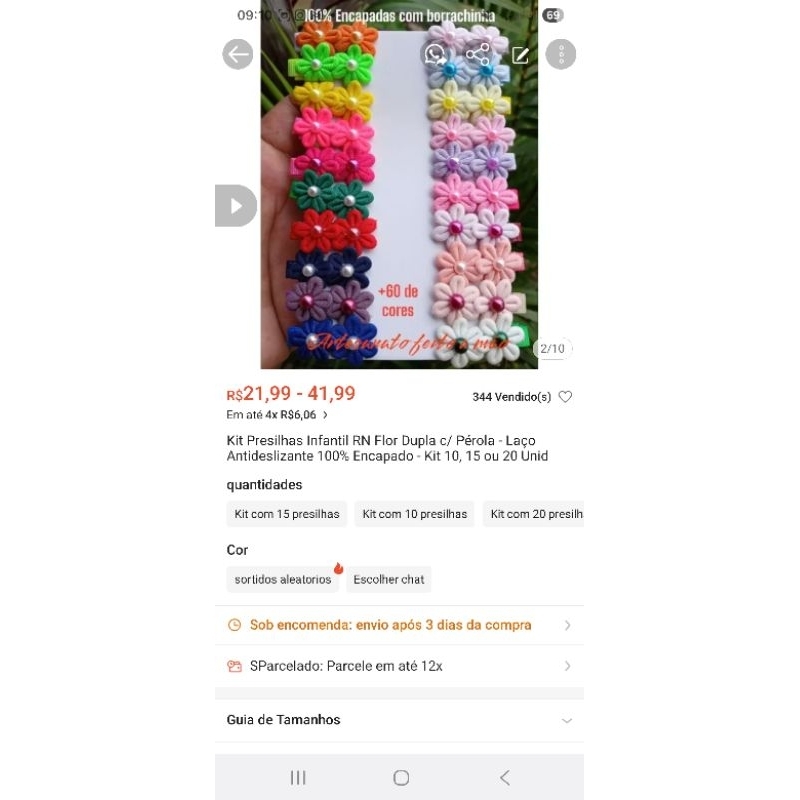800x800 pixels.
Task: Choose Kit com 20 presilhas option
Action: tap(534, 514)
